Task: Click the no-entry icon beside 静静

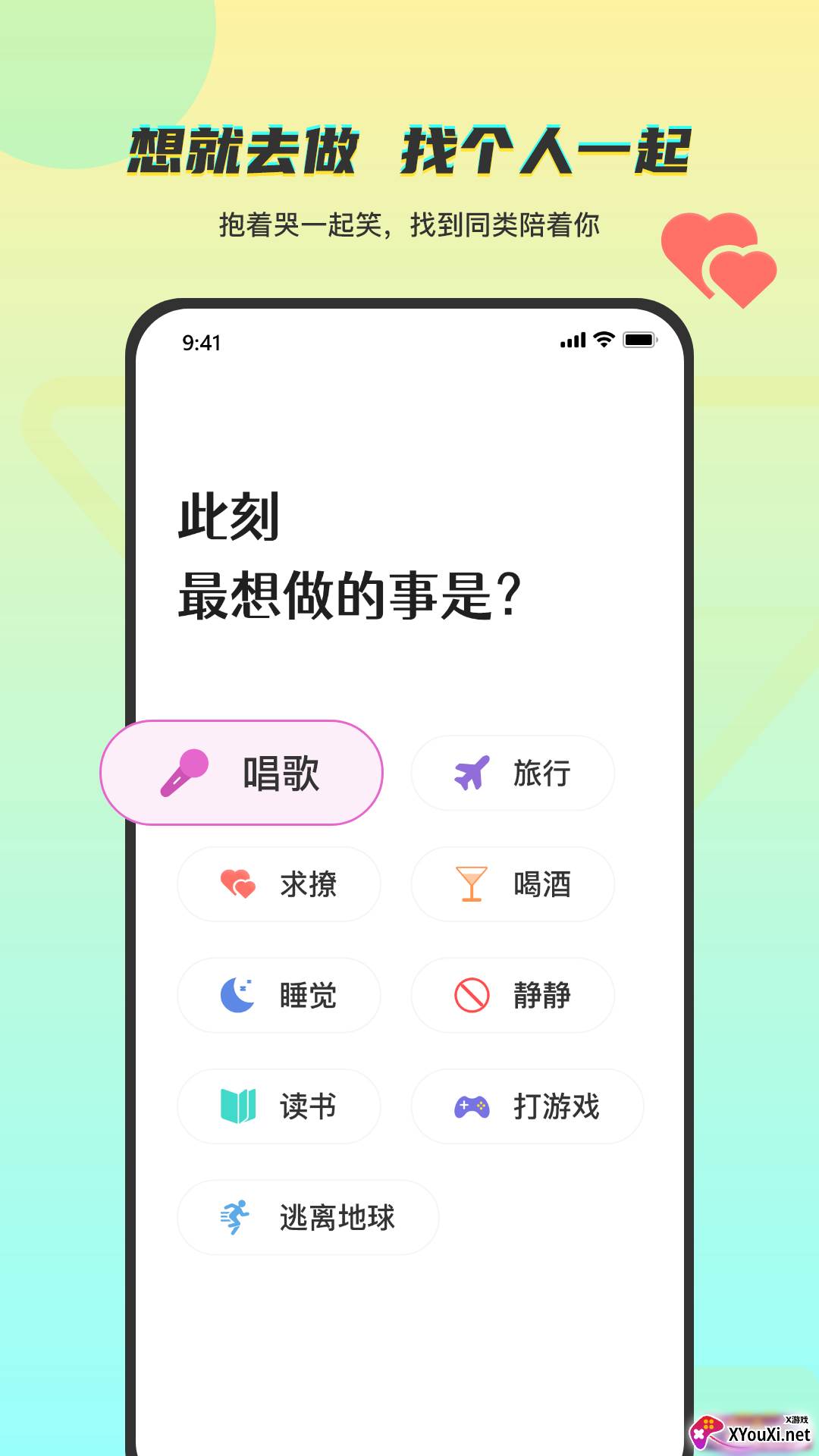Action: tap(471, 995)
